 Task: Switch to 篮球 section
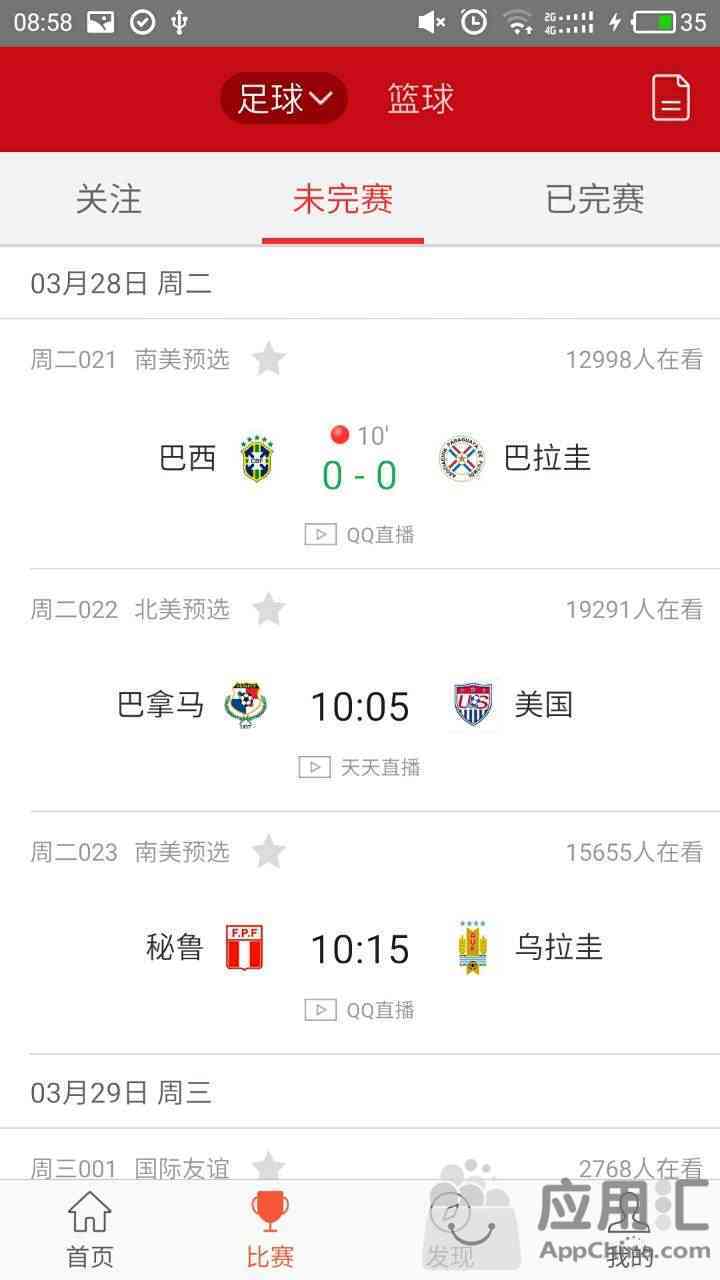420,99
